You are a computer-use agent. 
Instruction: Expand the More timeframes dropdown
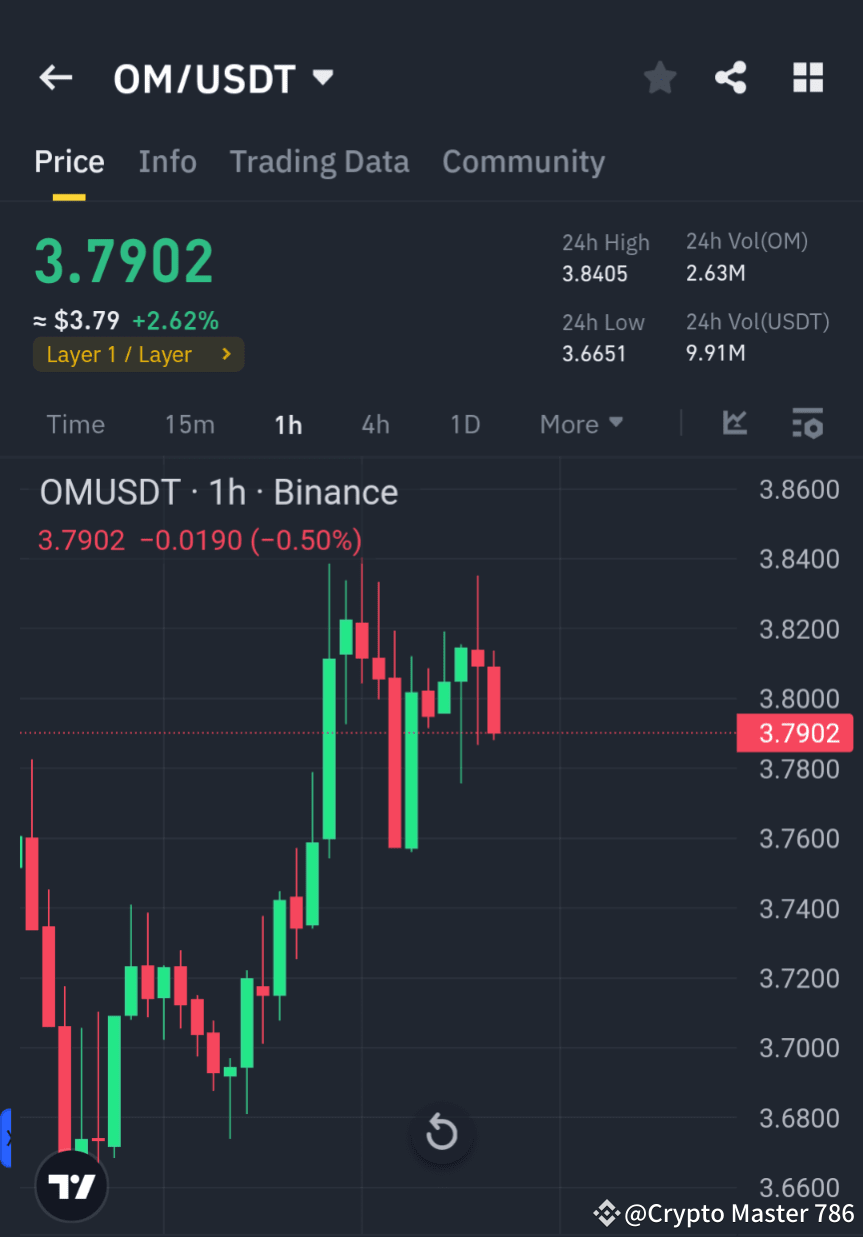tap(580, 424)
